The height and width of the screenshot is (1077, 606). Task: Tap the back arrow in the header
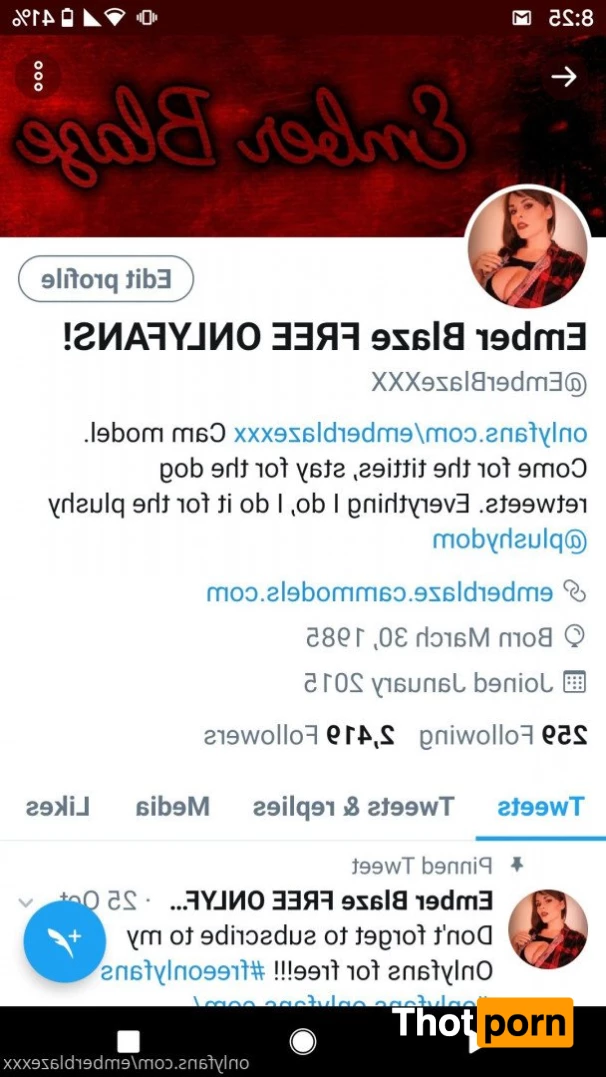564,77
